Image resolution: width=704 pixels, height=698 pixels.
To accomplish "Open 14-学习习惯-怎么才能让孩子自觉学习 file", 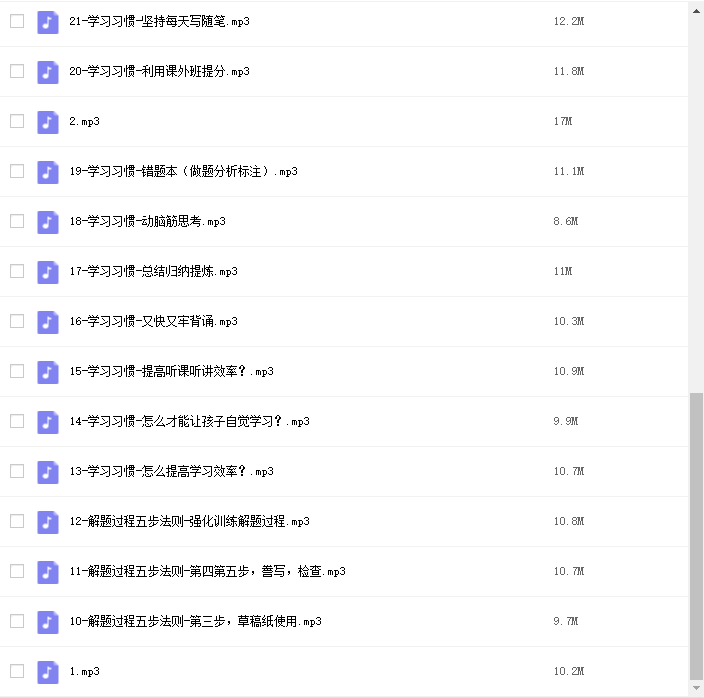I will coord(189,421).
